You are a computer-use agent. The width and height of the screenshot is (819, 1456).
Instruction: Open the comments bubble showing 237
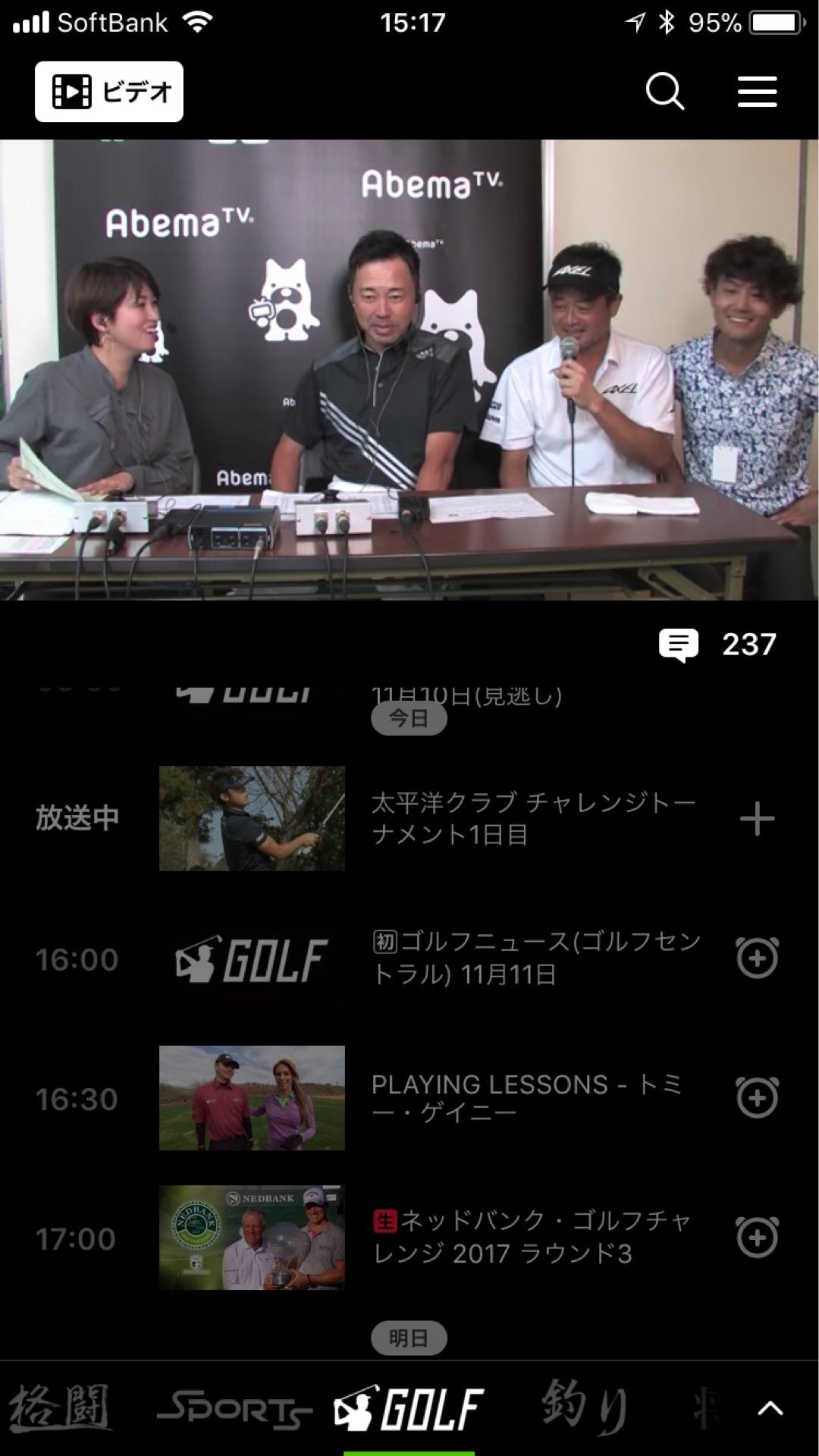coord(717,645)
